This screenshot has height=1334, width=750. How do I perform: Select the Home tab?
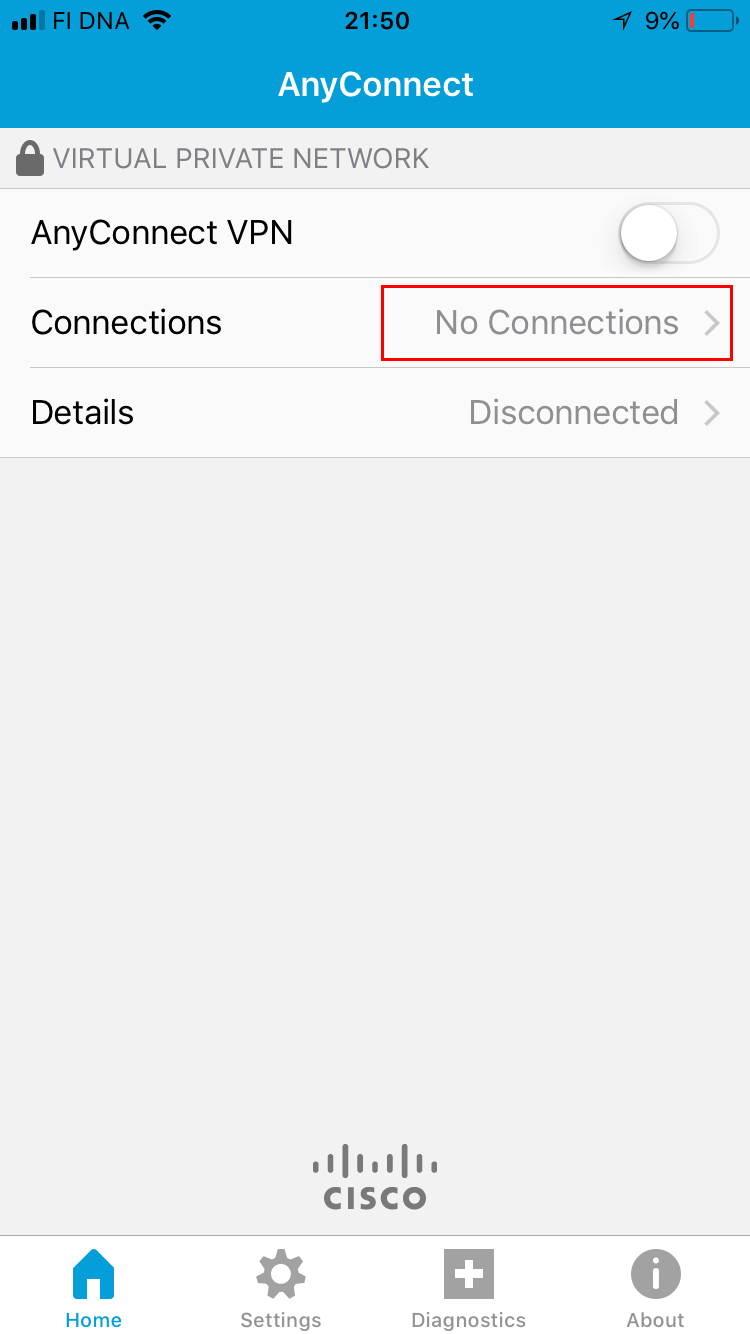coord(94,1289)
